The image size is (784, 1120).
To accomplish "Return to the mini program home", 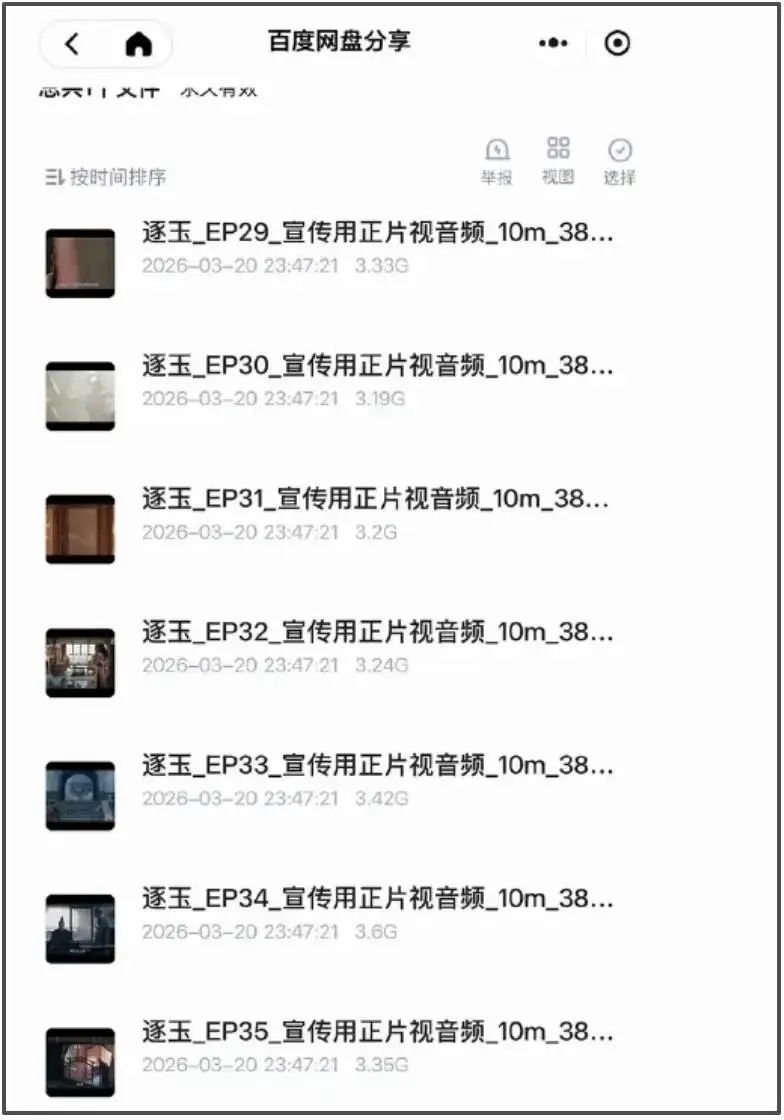I will point(138,44).
